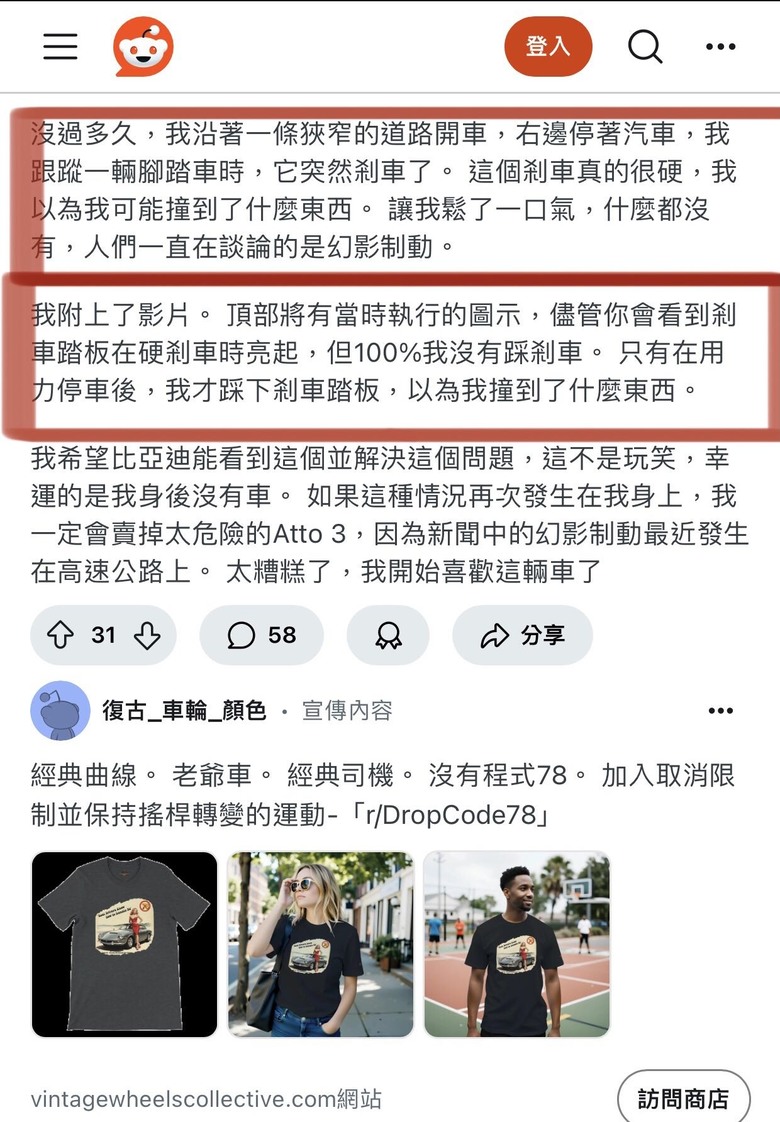Upvote the Atto 3 post
This screenshot has width=780, height=1122.
tap(61, 635)
